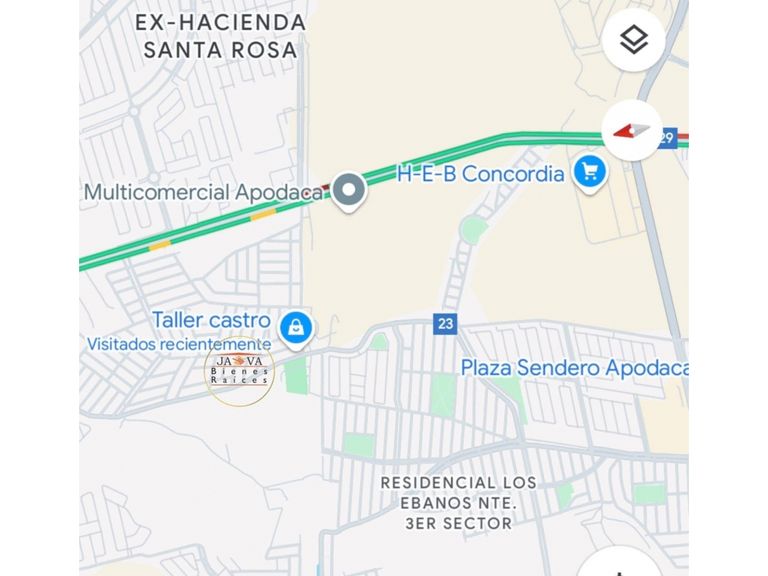The image size is (768, 576).
Task: Open the map layers button
Action: 634,40
